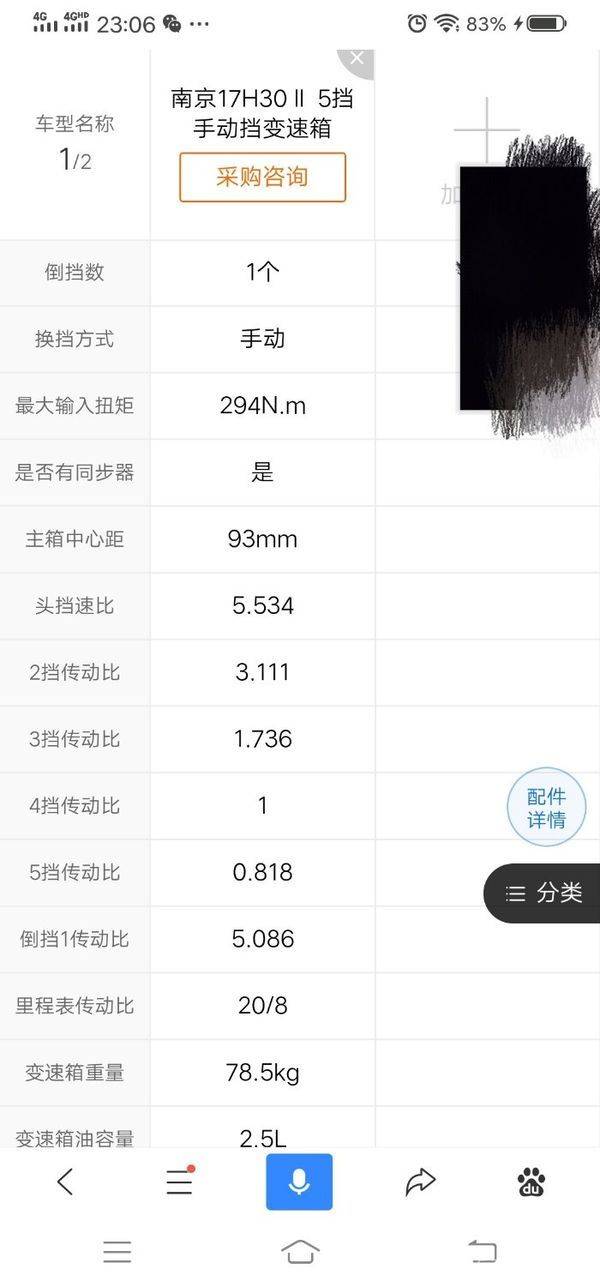Screen dimensions: 600x1287
Task: Share this page
Action: (420, 1182)
